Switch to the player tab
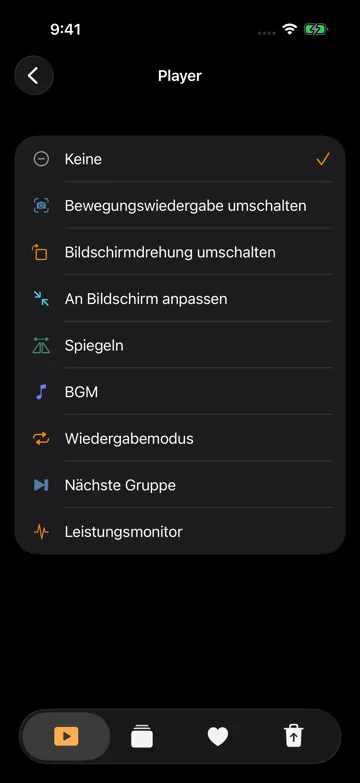The image size is (360, 783). [x=66, y=736]
